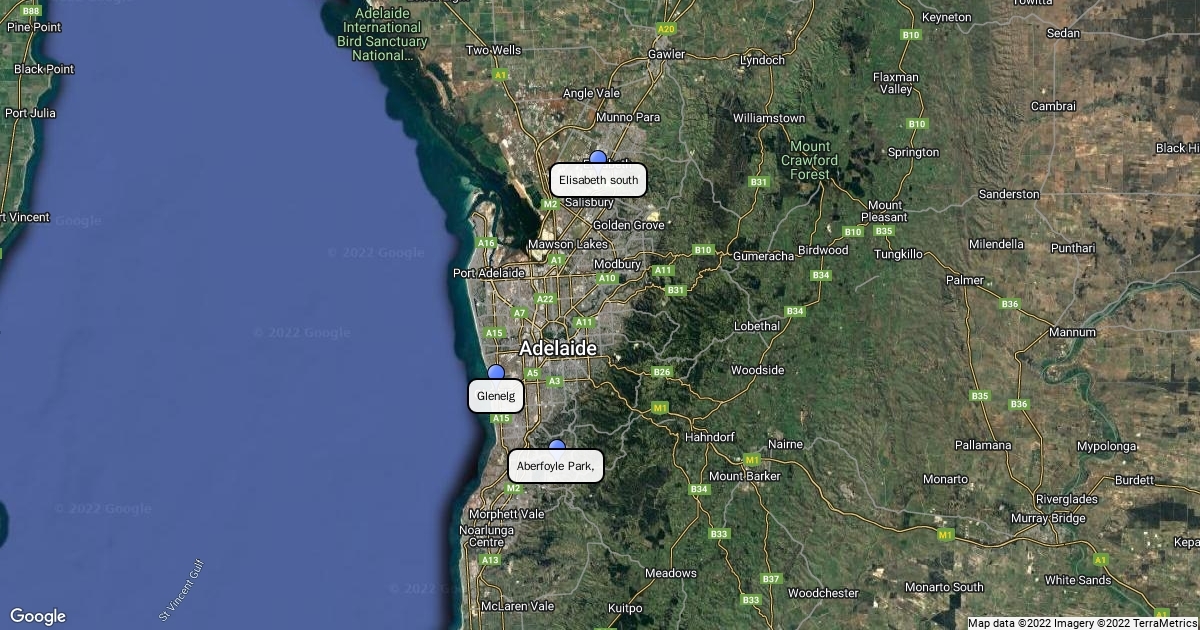Image resolution: width=1200 pixels, height=630 pixels.
Task: Select the Elisabeth south map marker
Action: tap(598, 157)
